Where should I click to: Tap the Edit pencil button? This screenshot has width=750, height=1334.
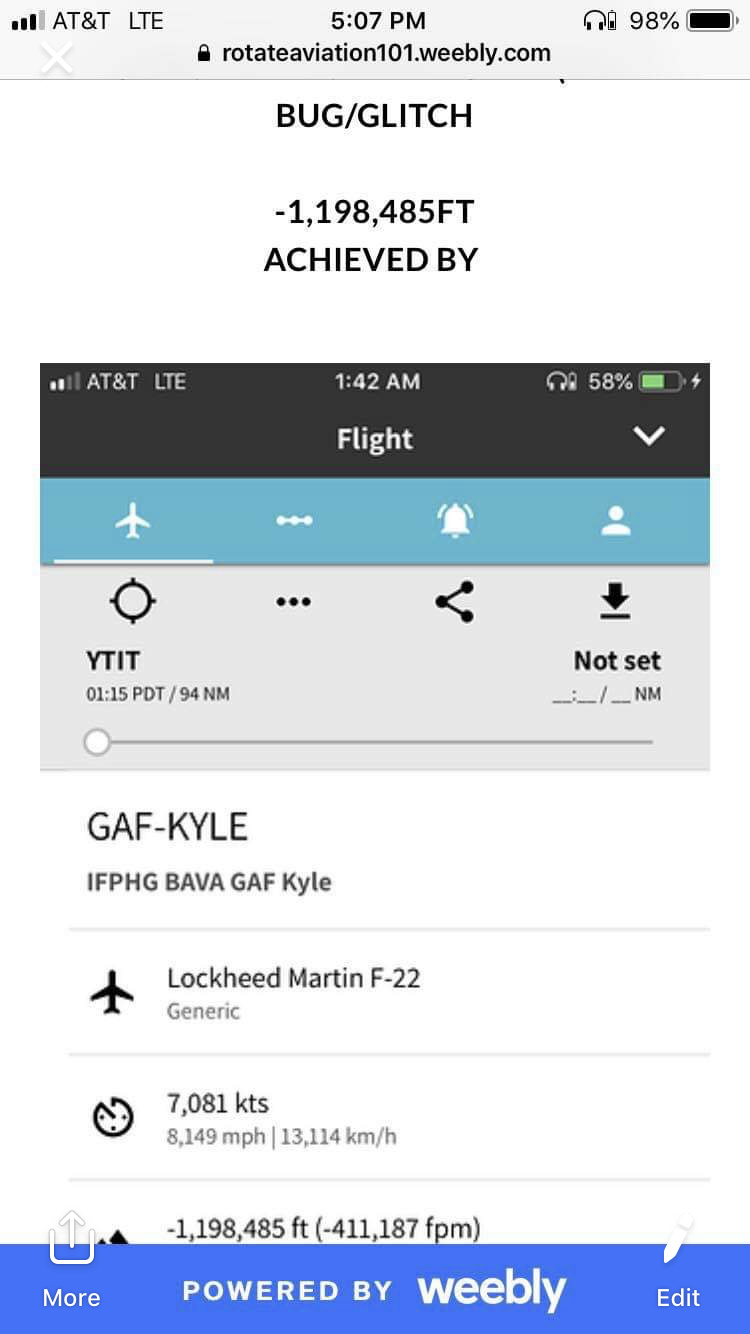[678, 1262]
